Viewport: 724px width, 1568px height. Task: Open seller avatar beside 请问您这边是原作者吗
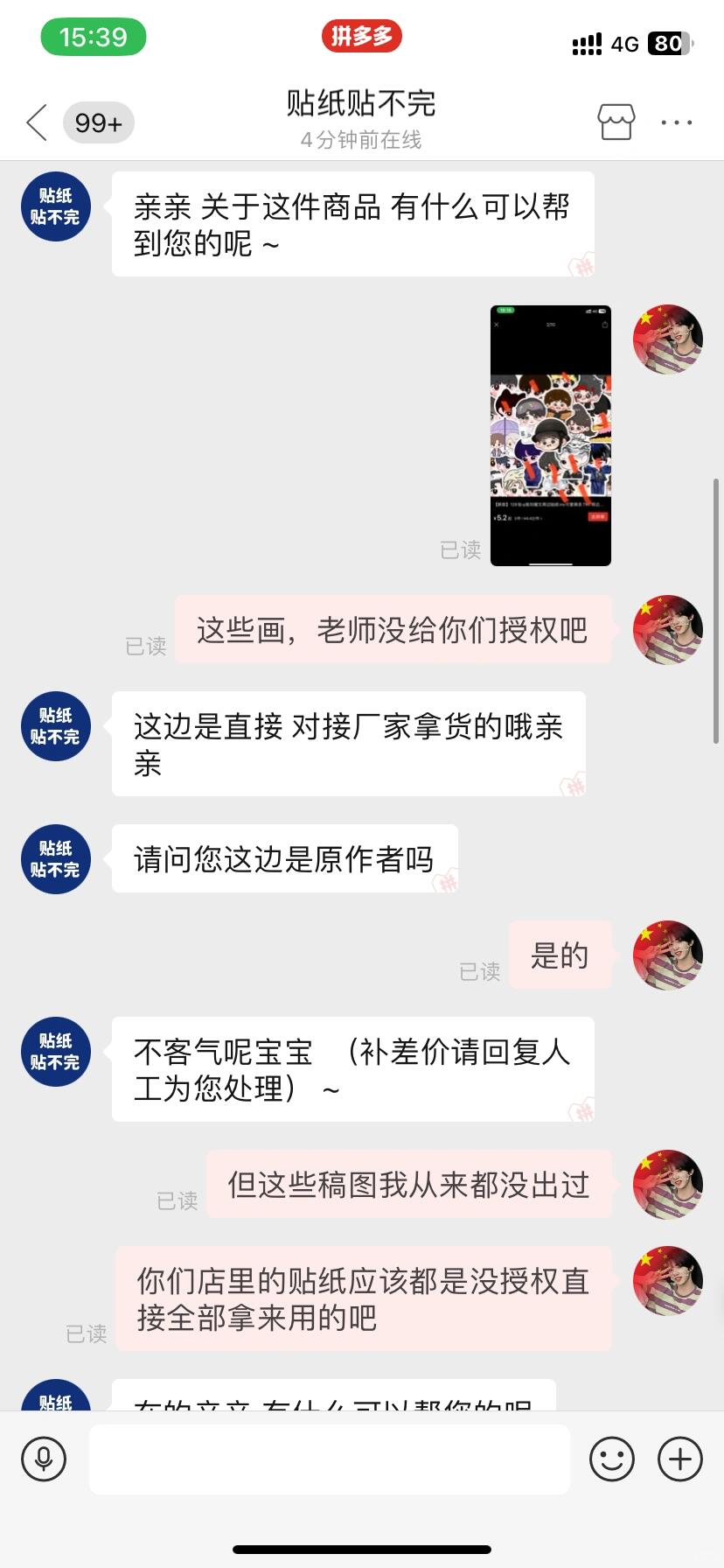coord(55,859)
